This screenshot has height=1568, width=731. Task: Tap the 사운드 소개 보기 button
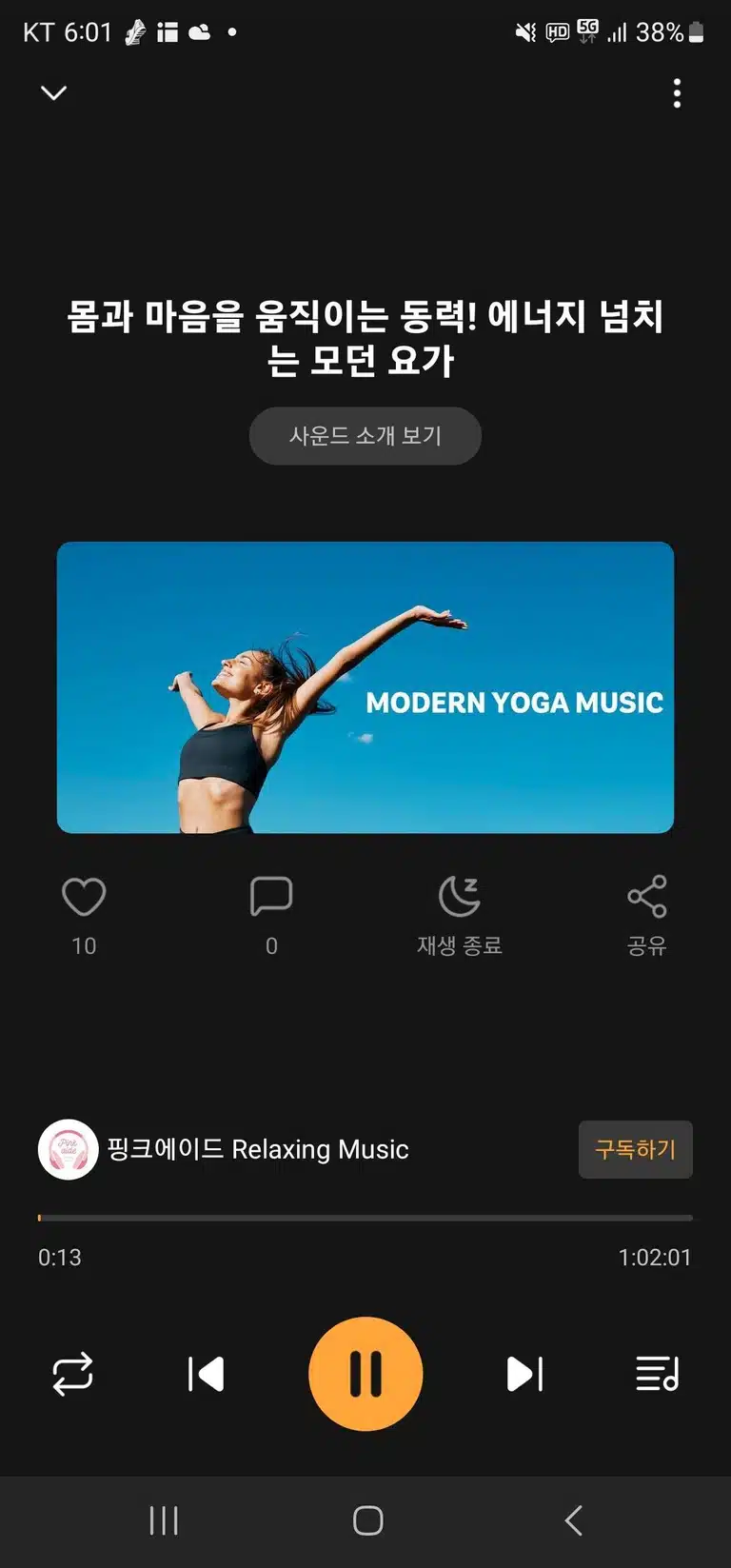(x=365, y=436)
